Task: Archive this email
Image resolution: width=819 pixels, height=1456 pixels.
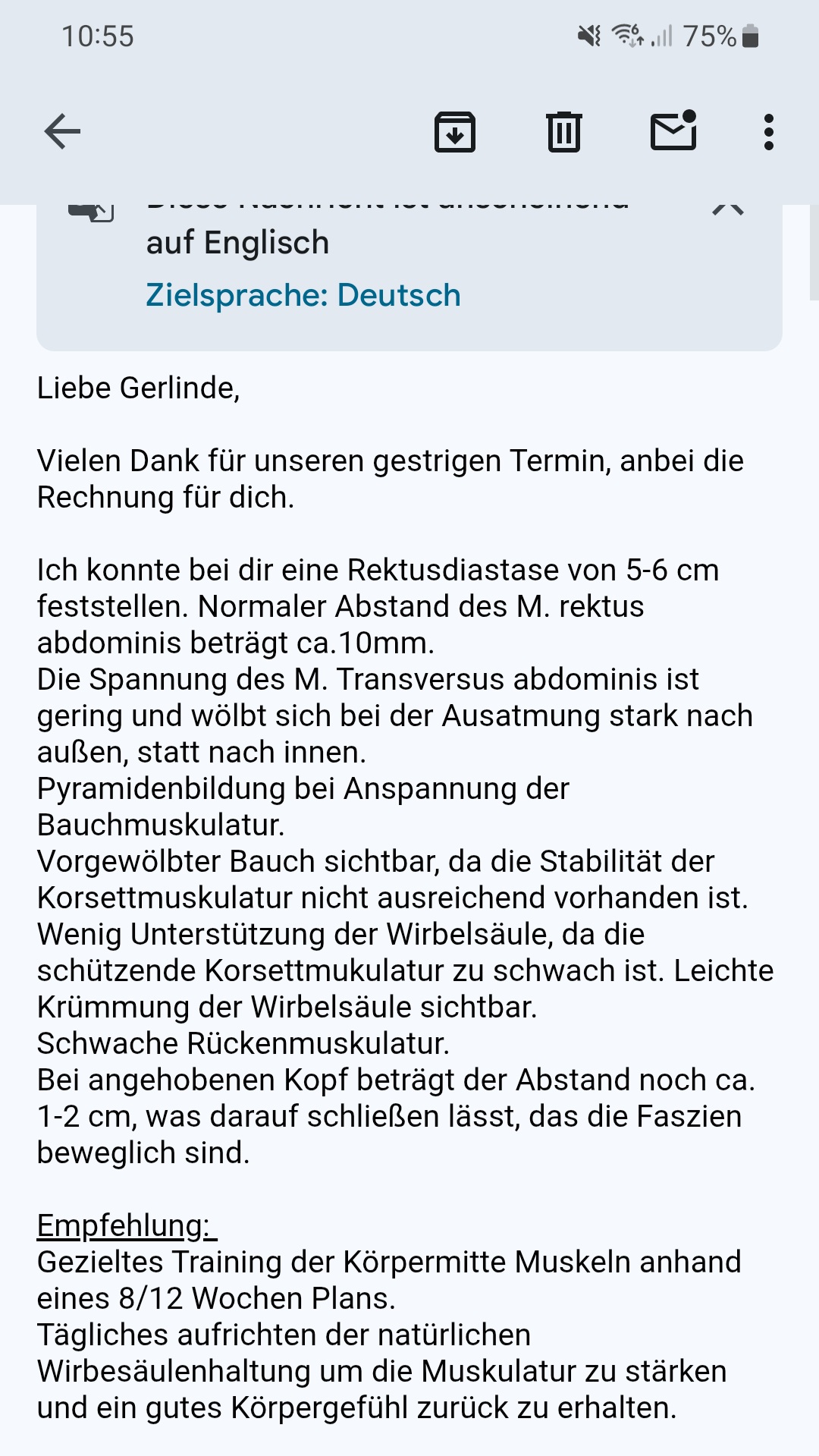Action: pos(454,132)
